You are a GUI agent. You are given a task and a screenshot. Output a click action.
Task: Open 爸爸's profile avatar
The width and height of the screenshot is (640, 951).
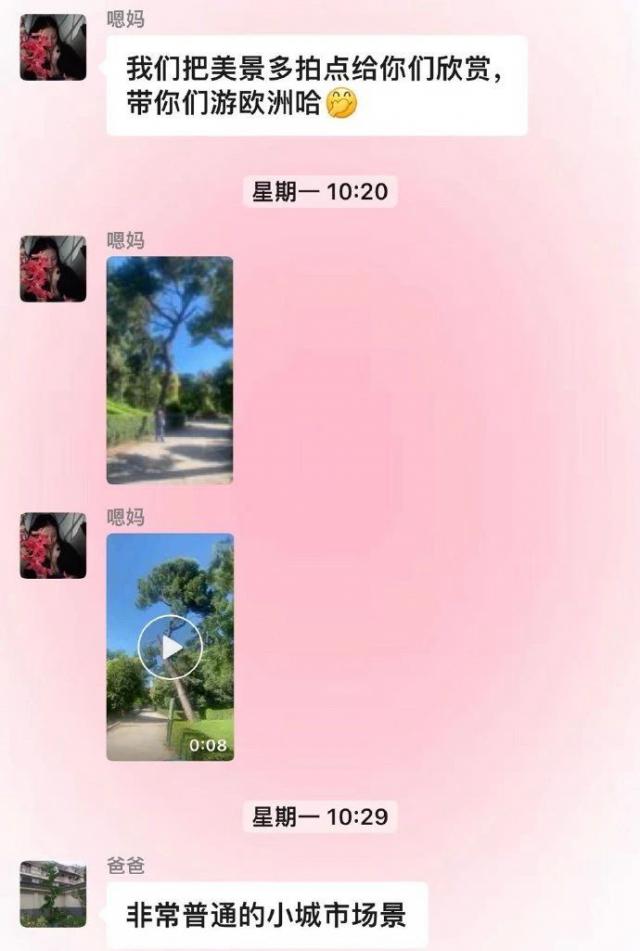coord(52,893)
